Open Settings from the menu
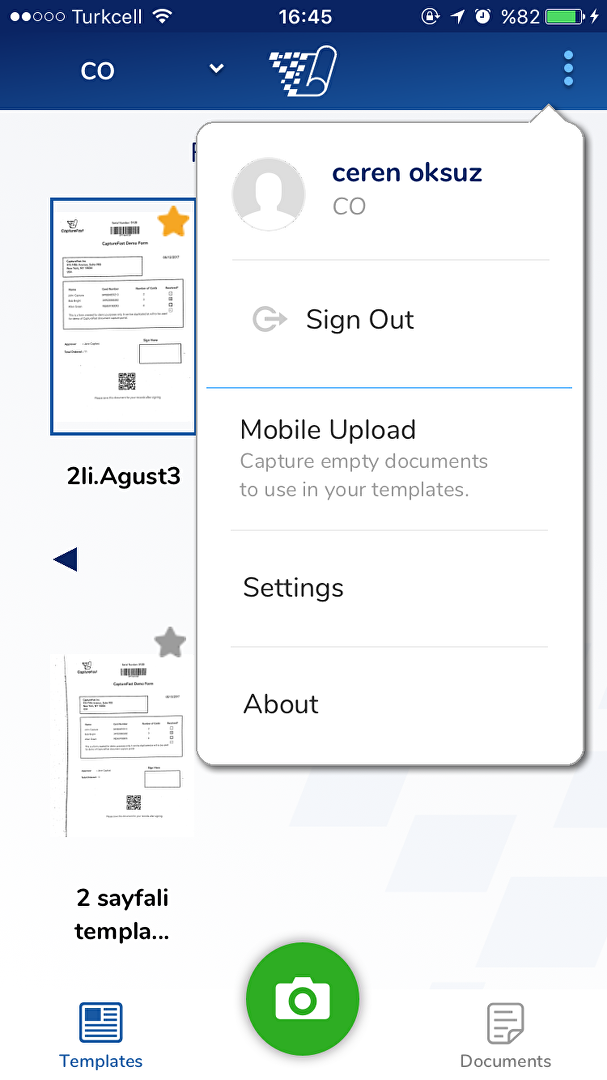The image size is (607, 1080). 389,588
